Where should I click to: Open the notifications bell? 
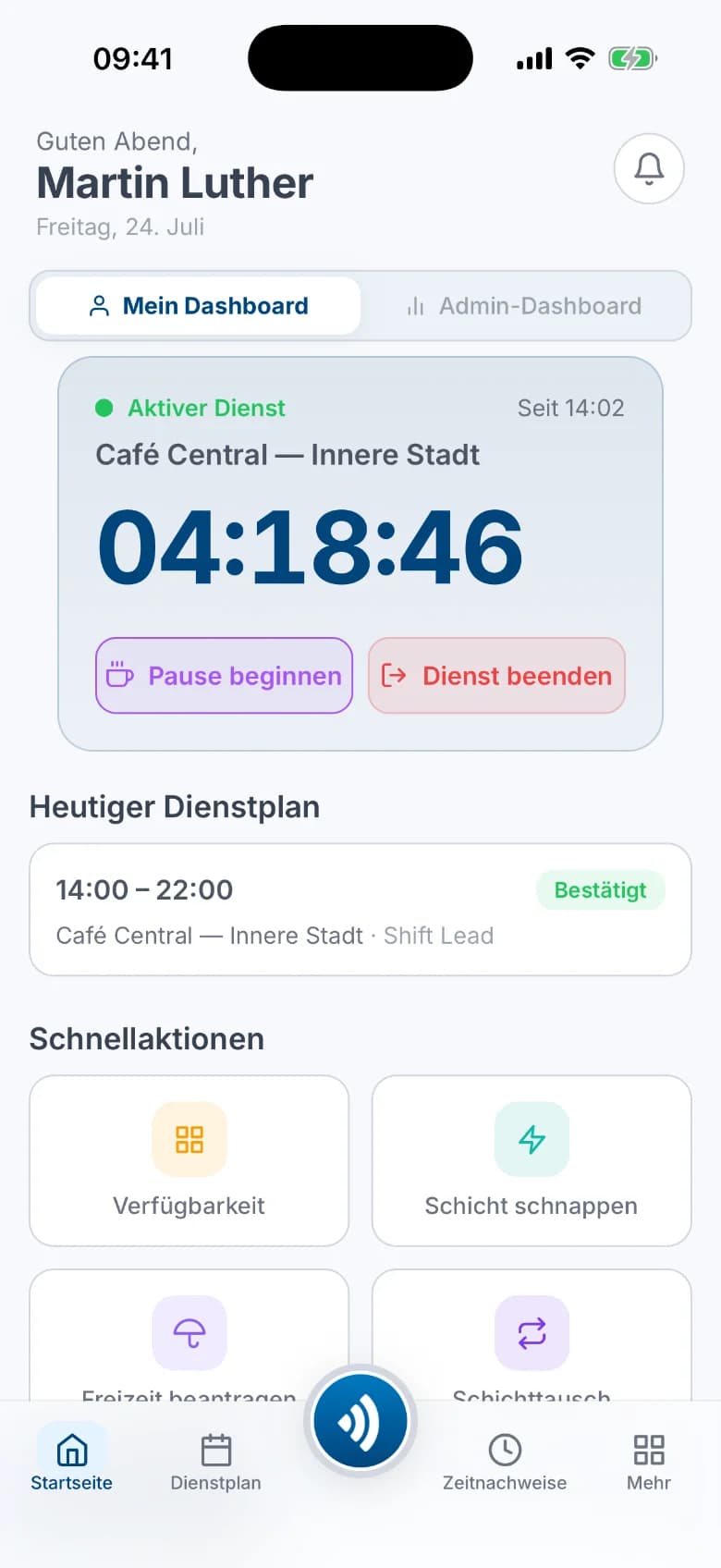pyautogui.click(x=649, y=168)
